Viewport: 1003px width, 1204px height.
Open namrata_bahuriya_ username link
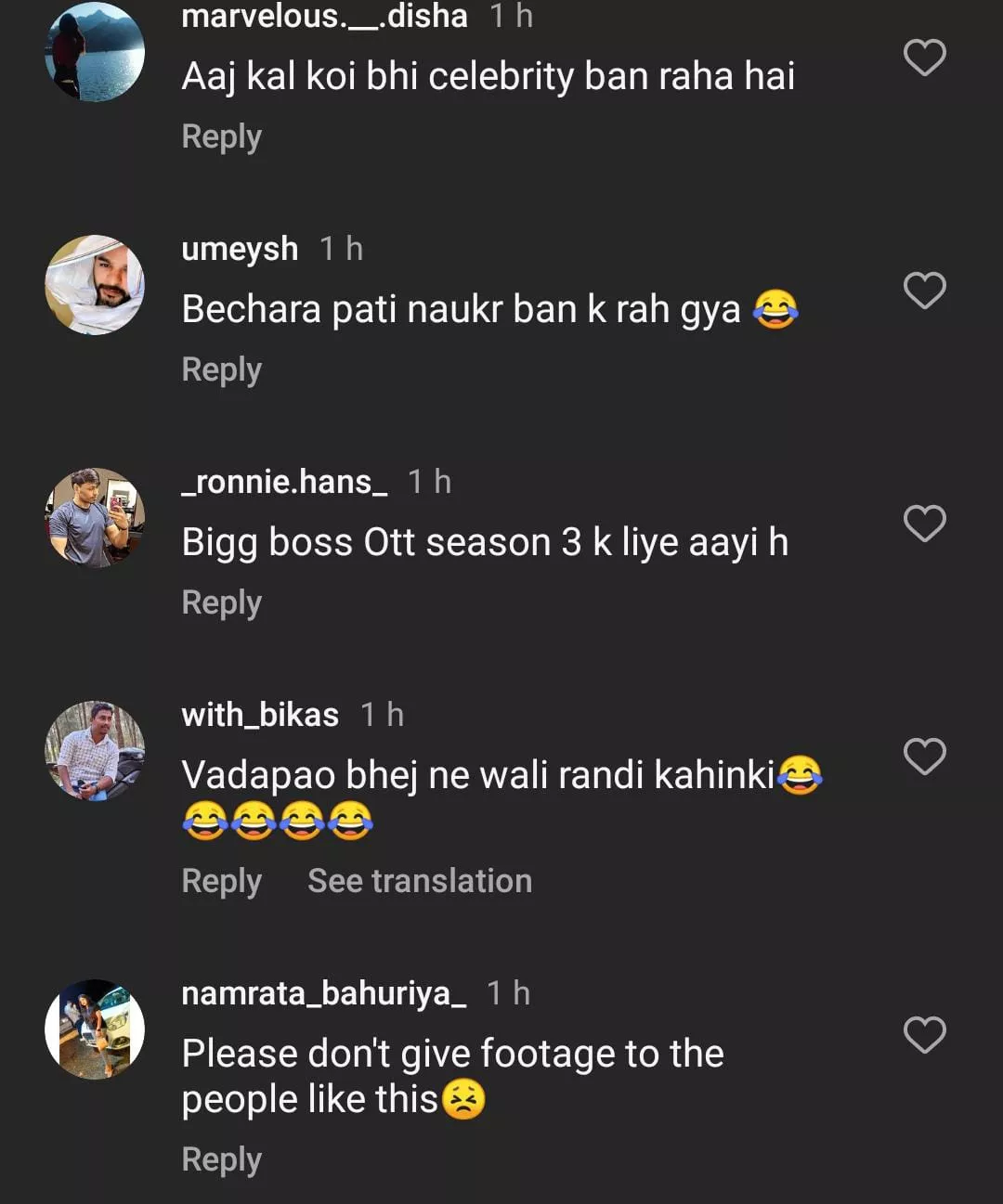tap(324, 993)
